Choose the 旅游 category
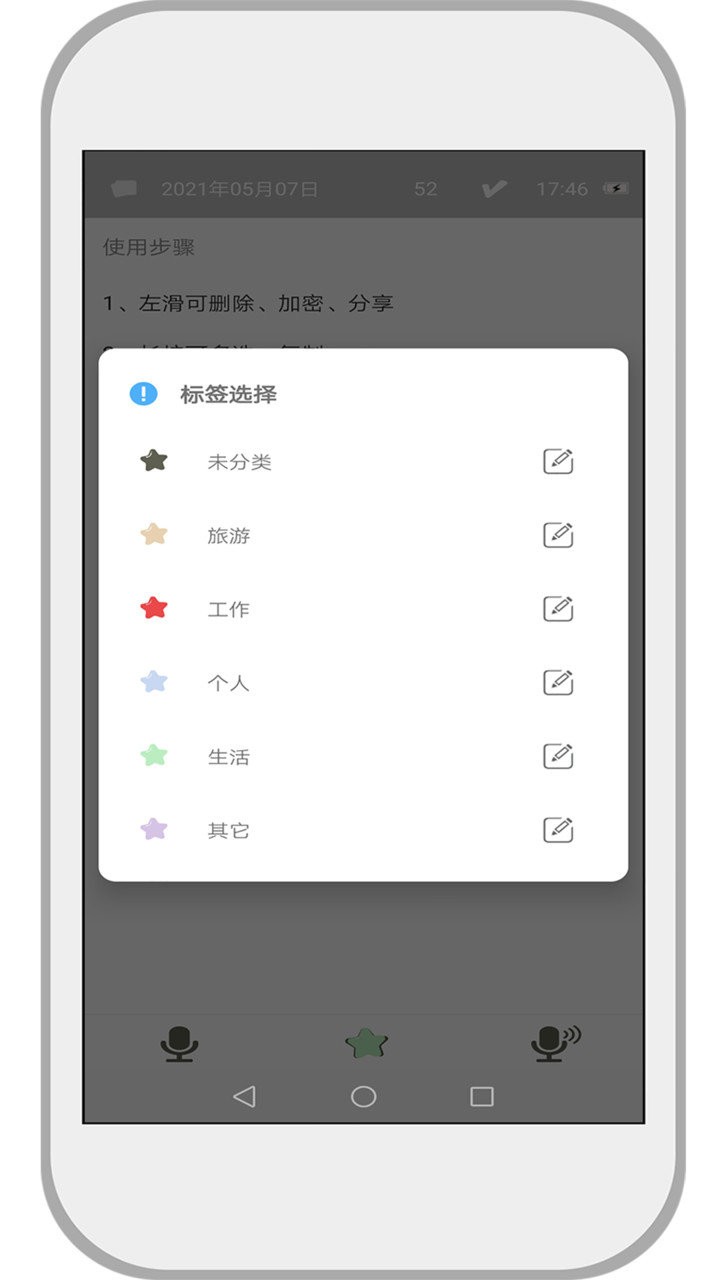This screenshot has width=720, height=1280. (x=228, y=535)
